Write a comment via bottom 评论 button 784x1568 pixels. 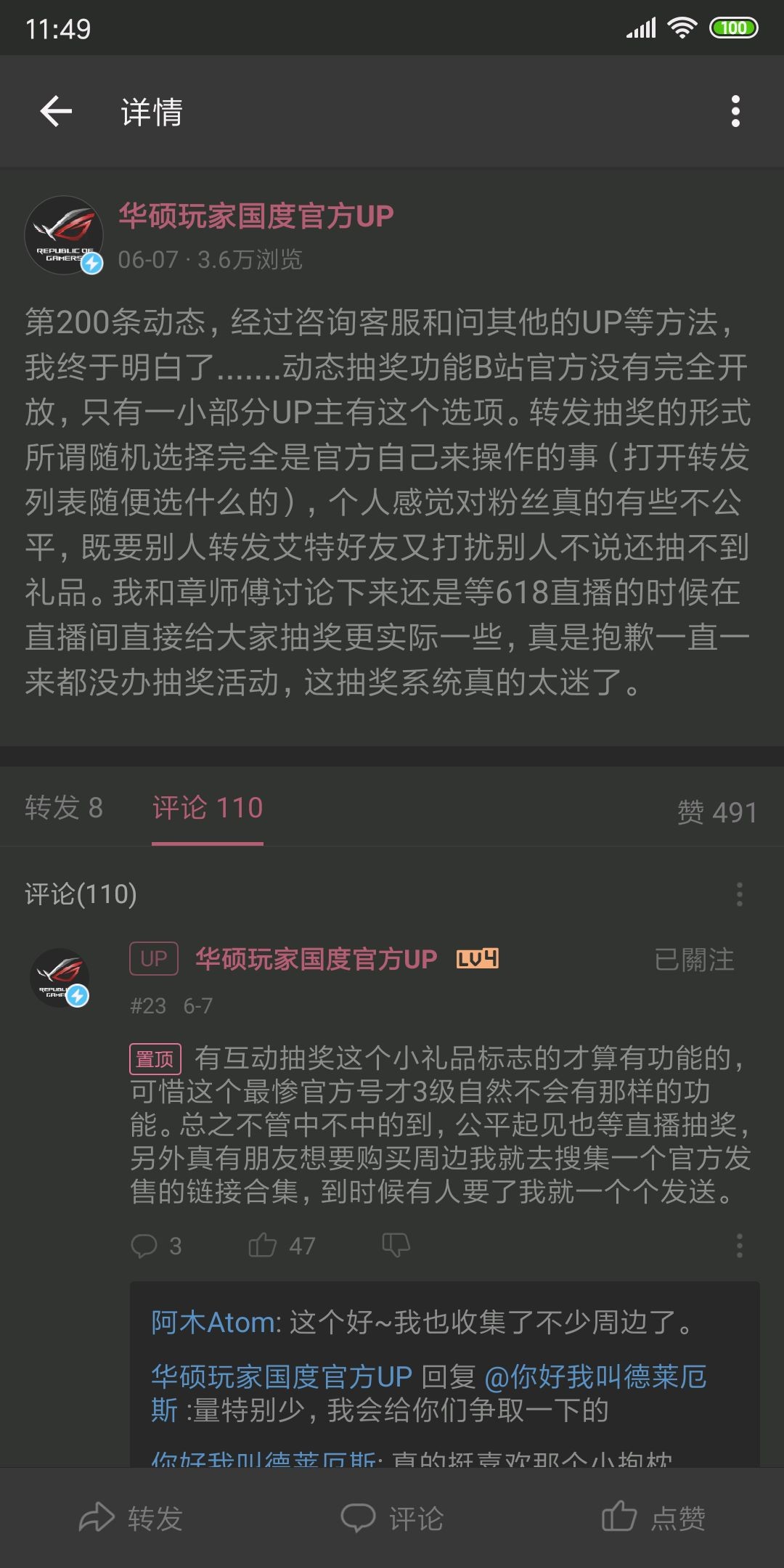(x=392, y=1517)
